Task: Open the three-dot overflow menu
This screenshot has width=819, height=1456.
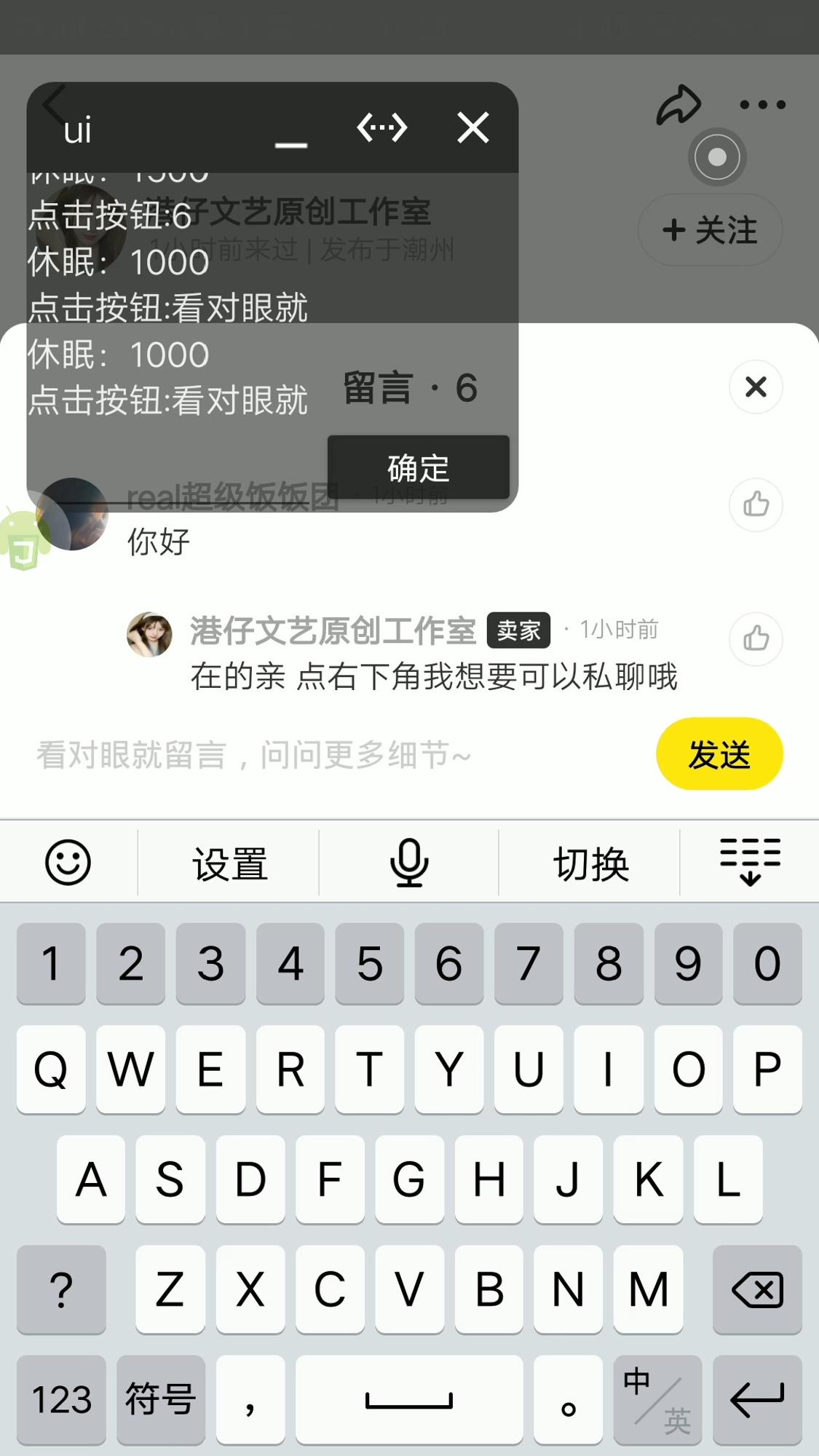Action: (762, 105)
